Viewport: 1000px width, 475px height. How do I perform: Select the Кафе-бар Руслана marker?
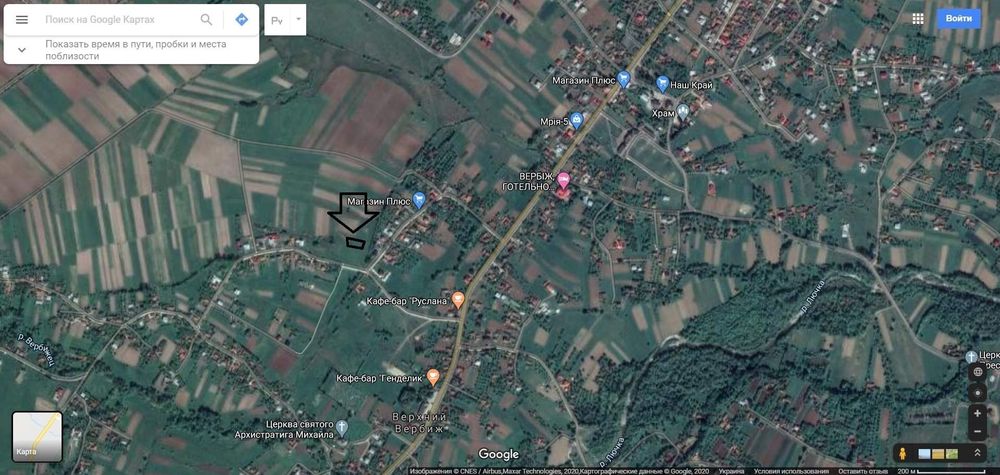(x=458, y=299)
